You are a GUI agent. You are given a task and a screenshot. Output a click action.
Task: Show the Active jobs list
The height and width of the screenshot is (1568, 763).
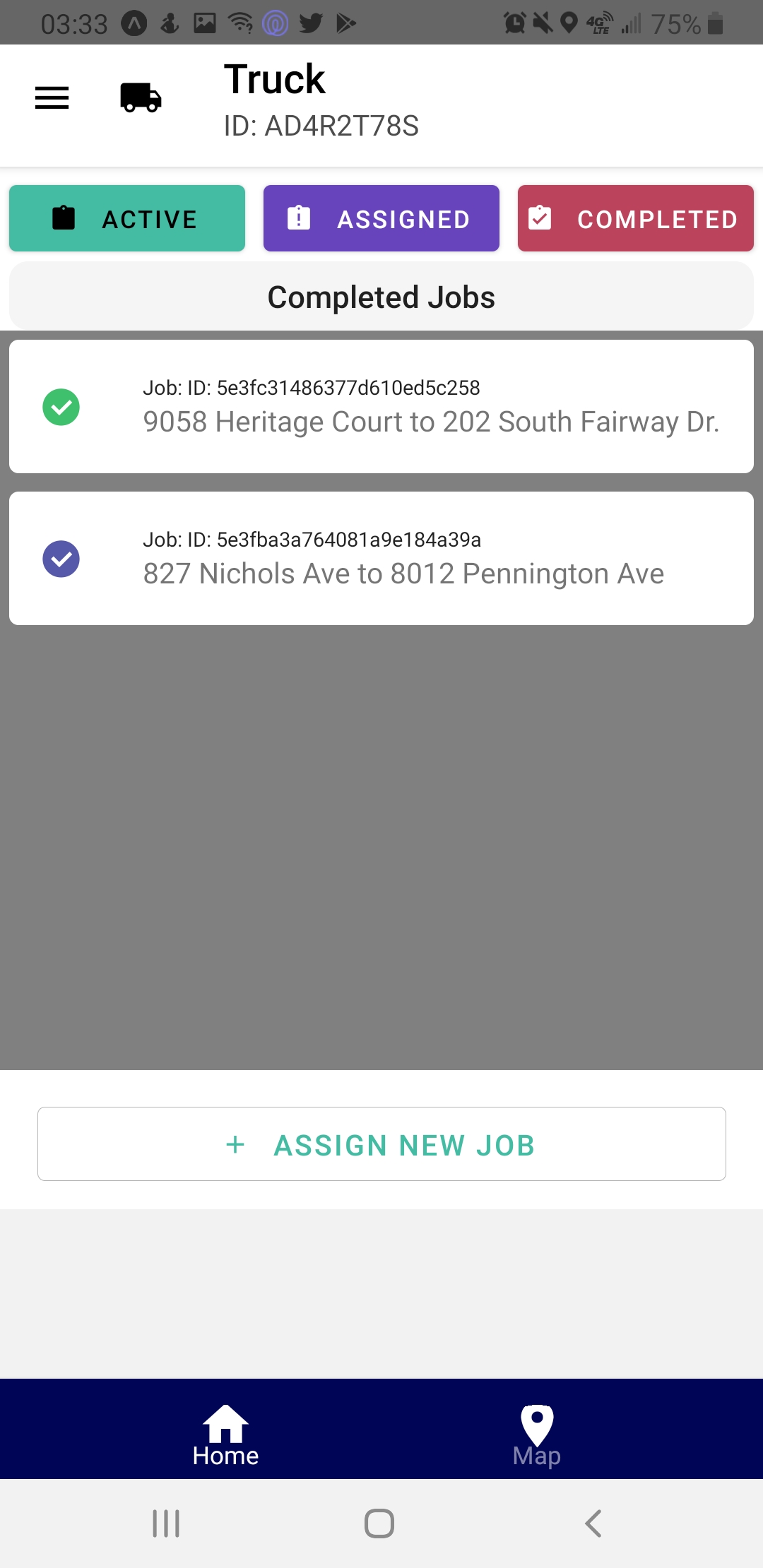coord(127,218)
